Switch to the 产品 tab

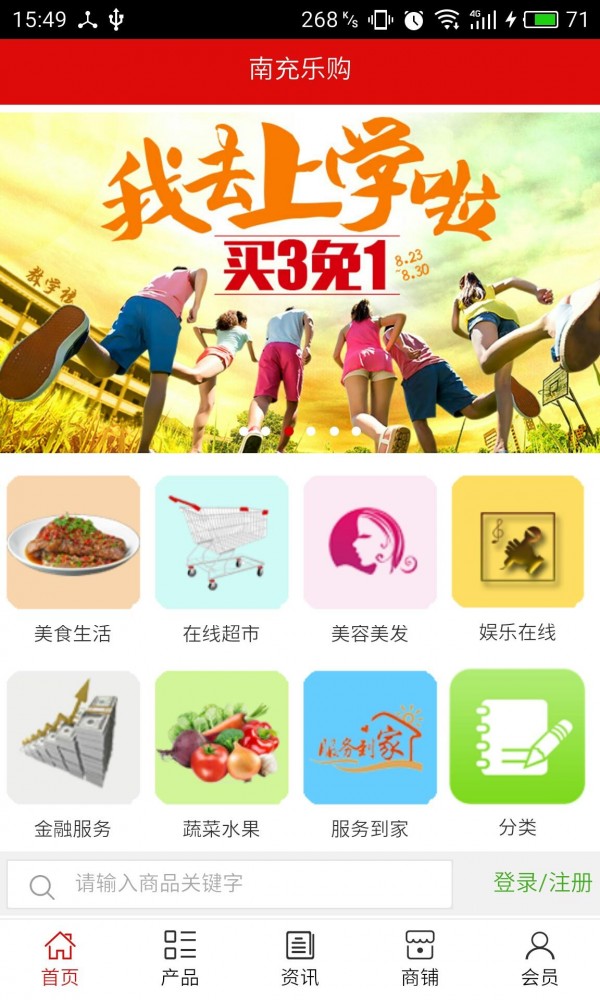pyautogui.click(x=180, y=957)
